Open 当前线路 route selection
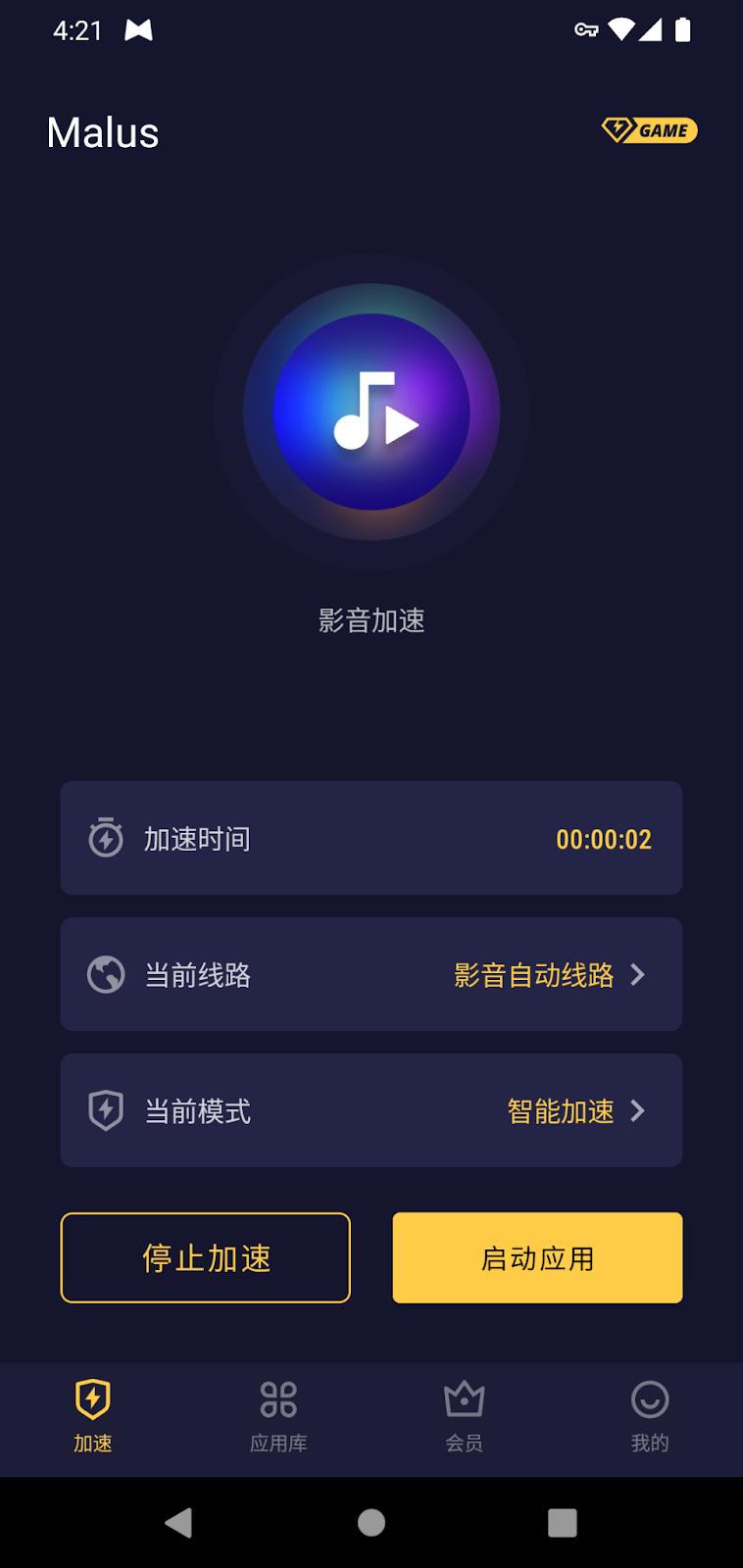The image size is (743, 1568). coord(371,974)
